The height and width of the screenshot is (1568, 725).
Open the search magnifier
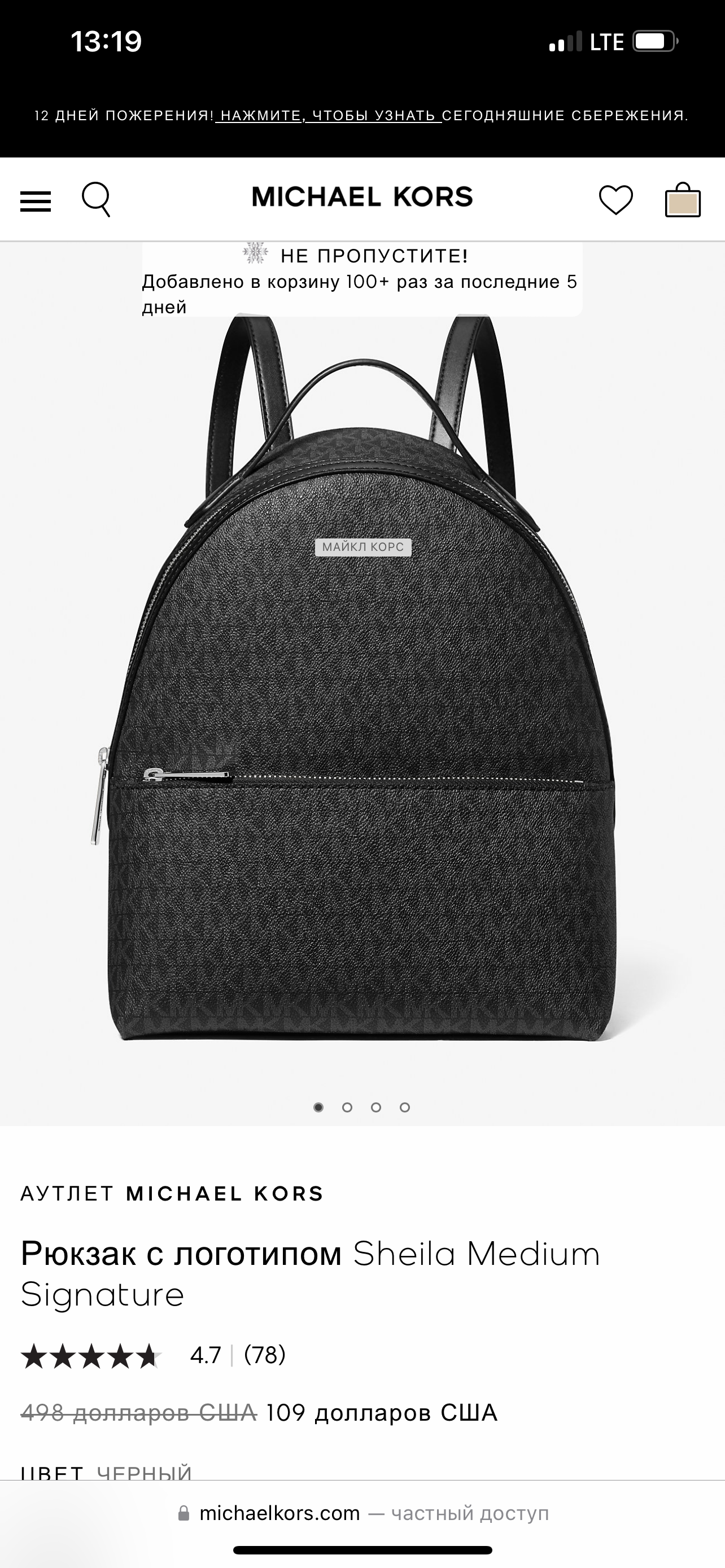tap(96, 199)
